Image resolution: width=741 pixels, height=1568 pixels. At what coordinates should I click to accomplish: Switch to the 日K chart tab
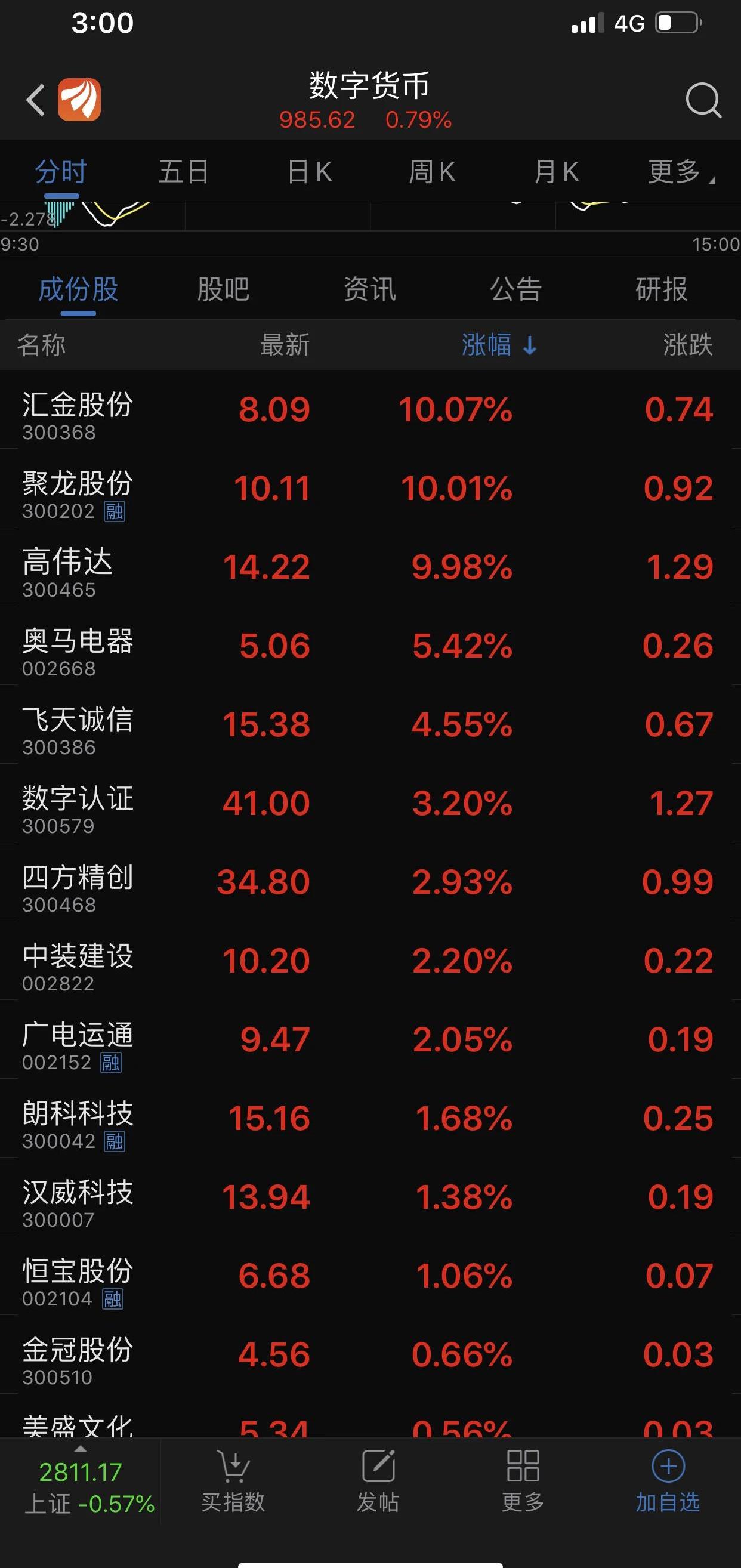pos(309,172)
